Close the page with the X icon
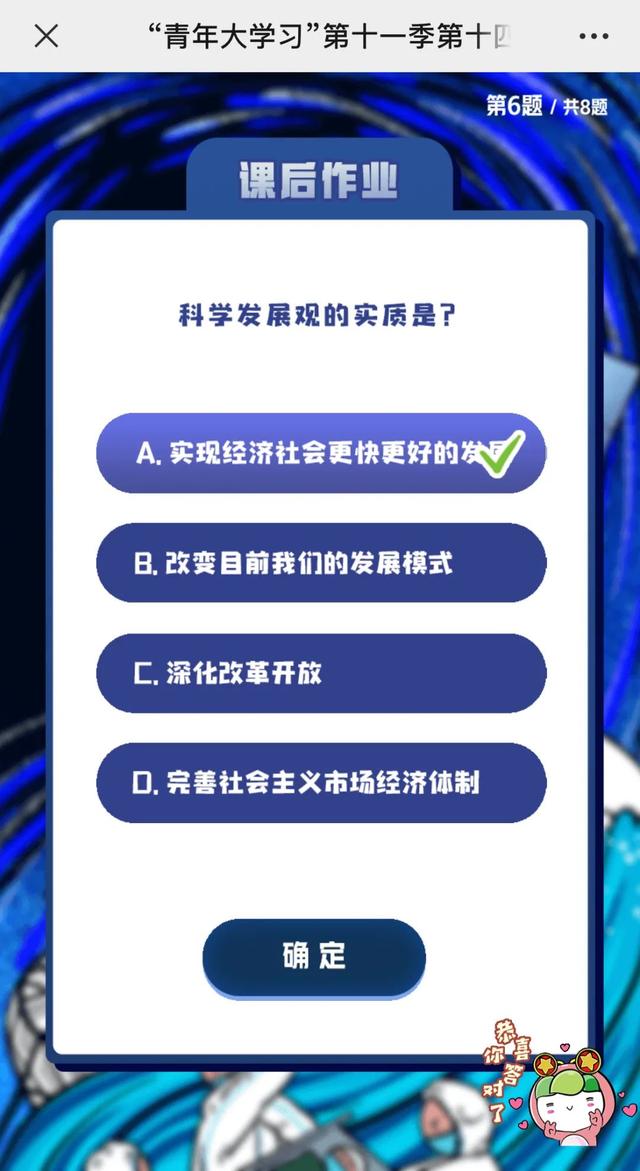Viewport: 640px width, 1171px height. [x=46, y=35]
